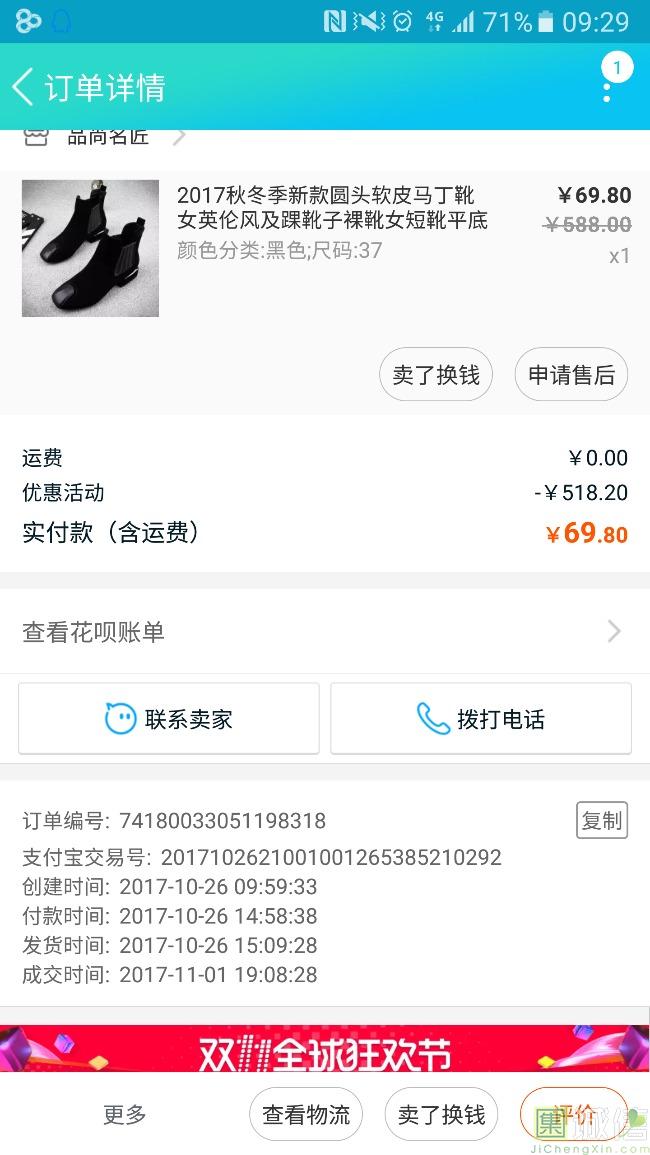Open the three-dot overflow menu

point(607,88)
